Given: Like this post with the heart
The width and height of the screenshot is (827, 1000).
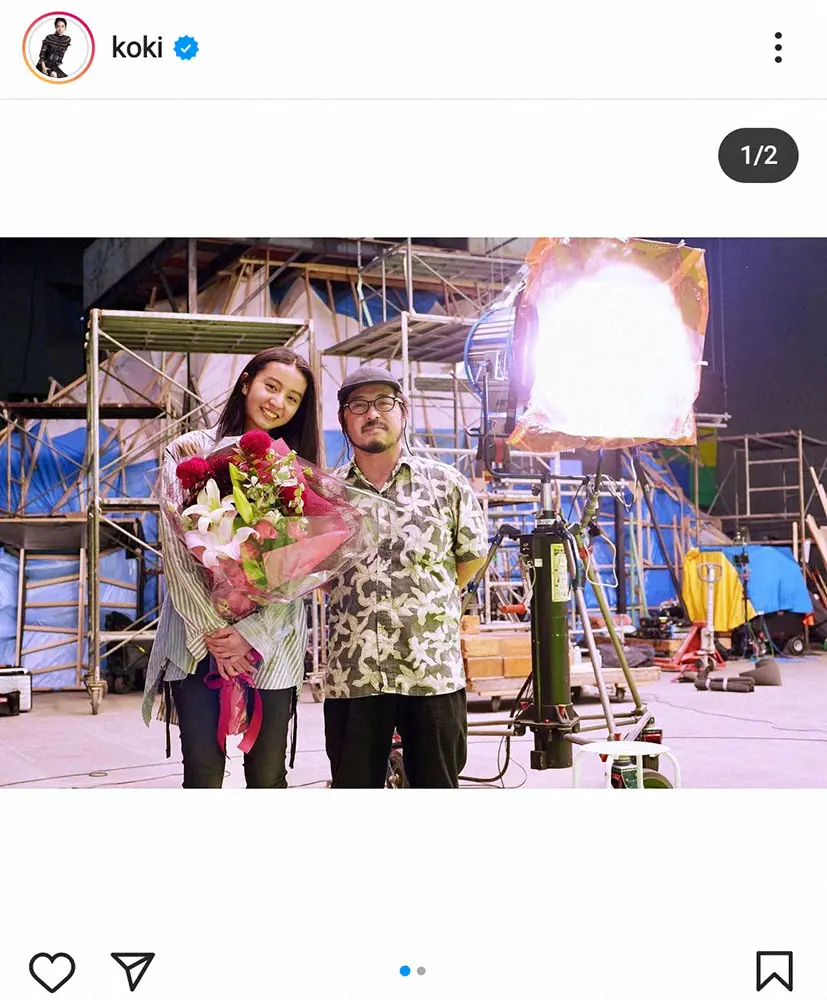Looking at the screenshot, I should point(52,971).
